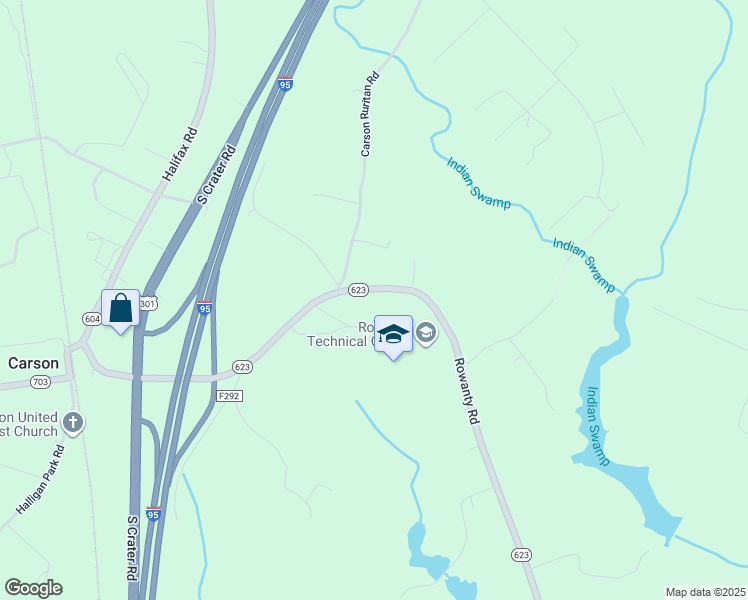Tap the shopping bag marker near Carson

click(120, 309)
